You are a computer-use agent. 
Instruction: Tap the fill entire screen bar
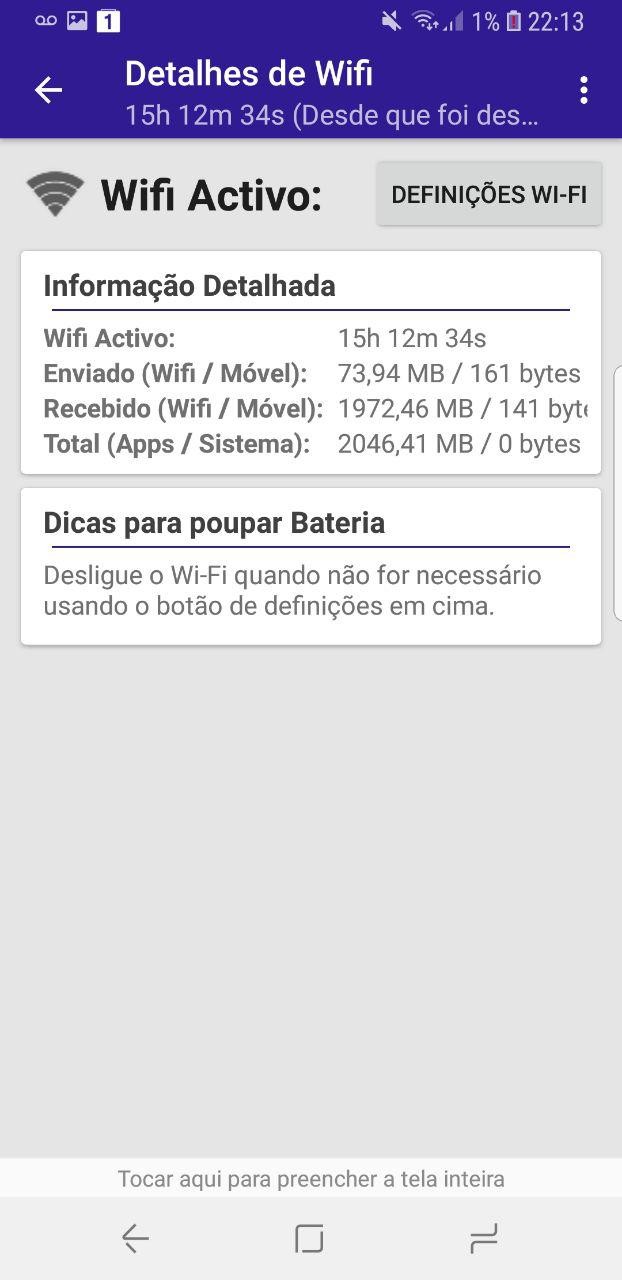click(x=311, y=1178)
